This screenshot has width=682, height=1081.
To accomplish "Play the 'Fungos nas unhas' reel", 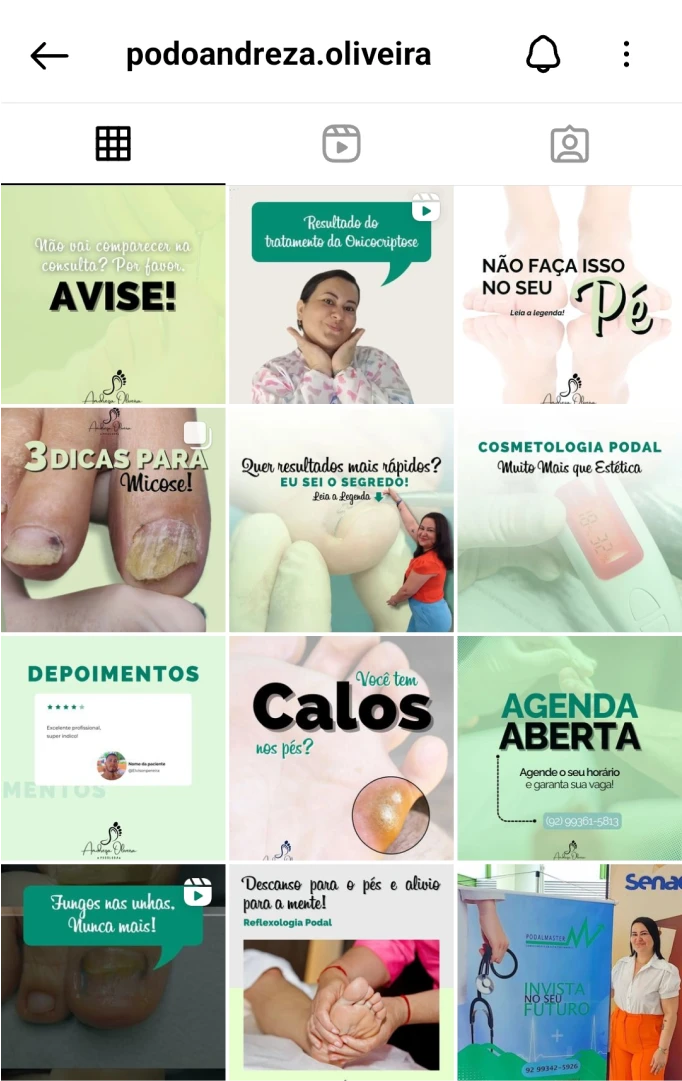I will [x=113, y=972].
